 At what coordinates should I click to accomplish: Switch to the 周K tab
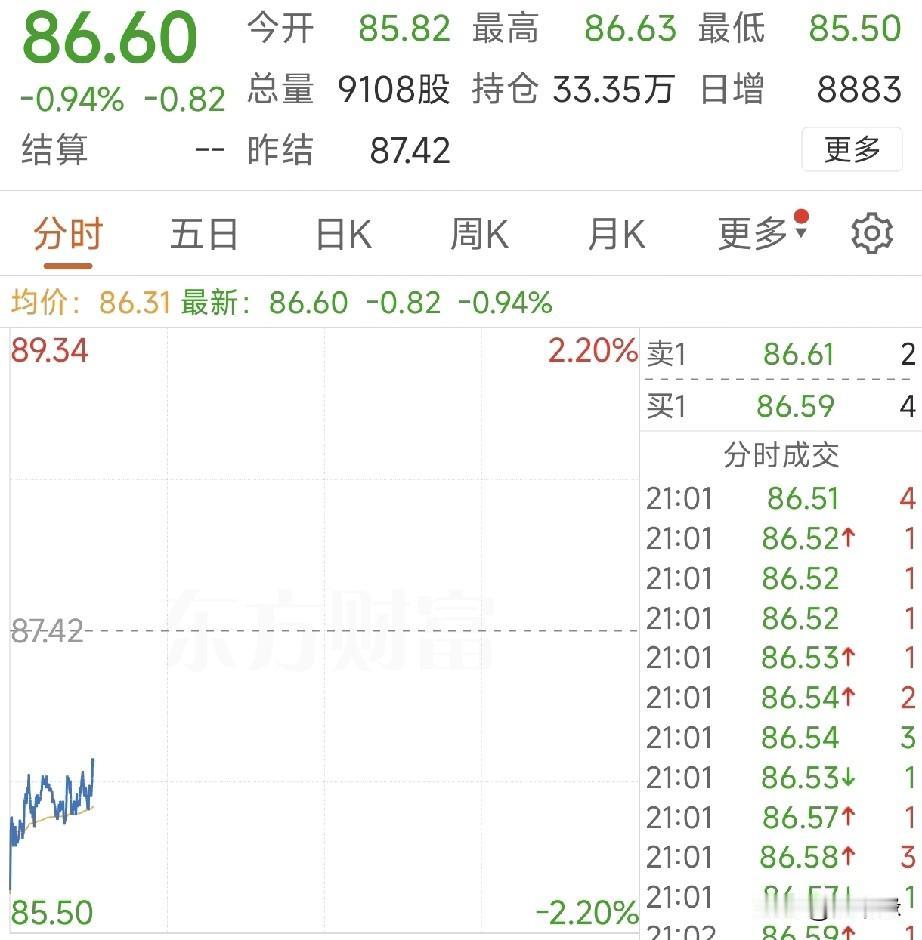(x=478, y=233)
